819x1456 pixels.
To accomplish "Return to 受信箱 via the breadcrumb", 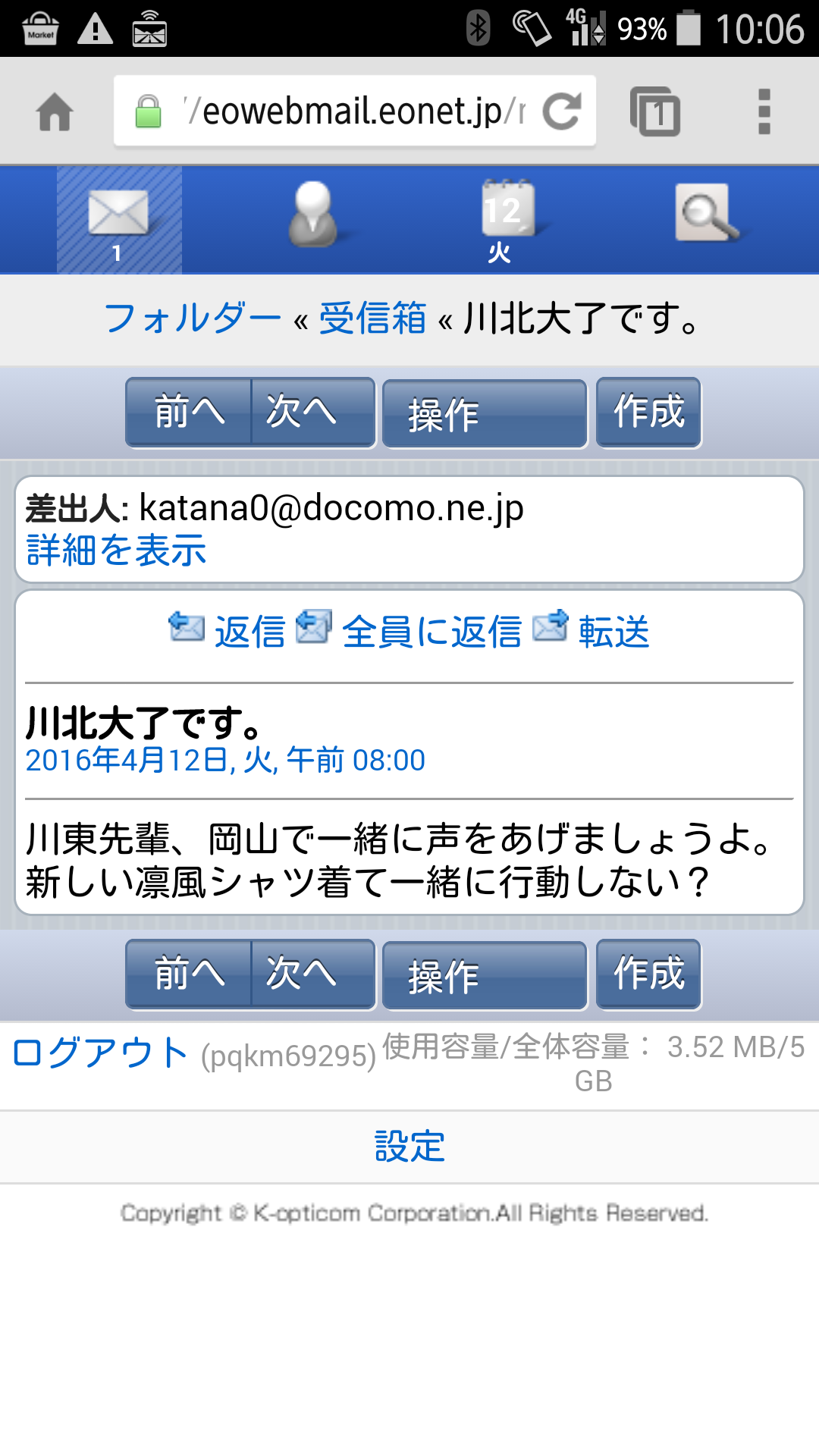I will (x=372, y=318).
